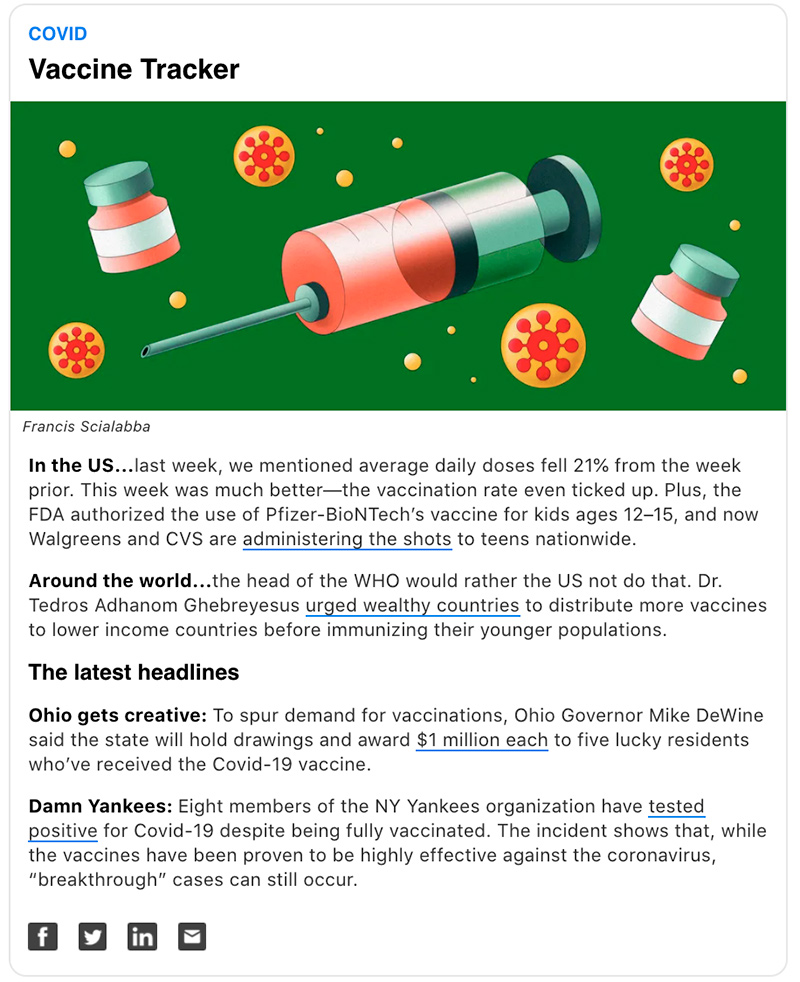800x982 pixels.
Task: Open the "administering the shots" link
Action: click(347, 540)
